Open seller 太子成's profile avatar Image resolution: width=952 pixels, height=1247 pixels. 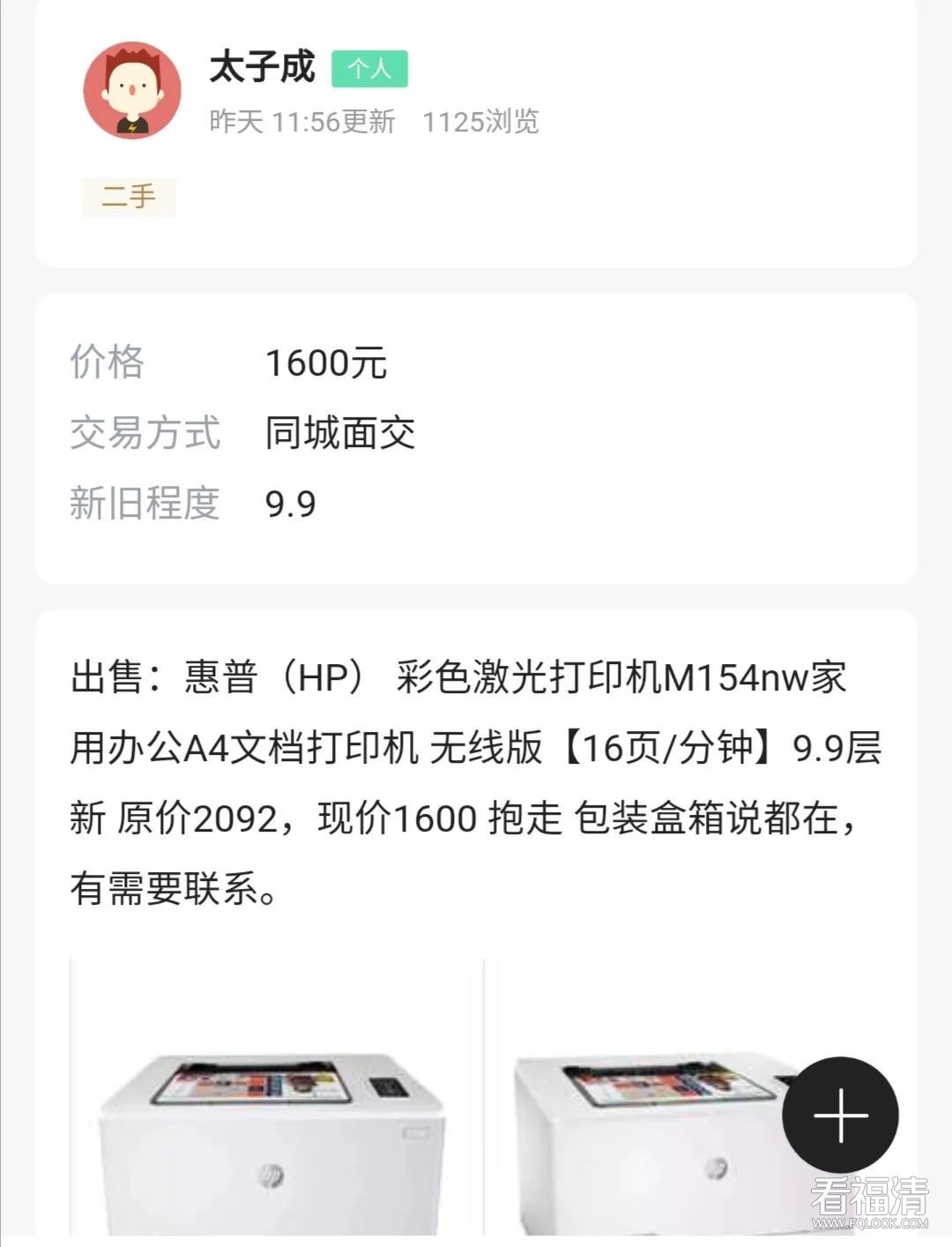click(132, 91)
